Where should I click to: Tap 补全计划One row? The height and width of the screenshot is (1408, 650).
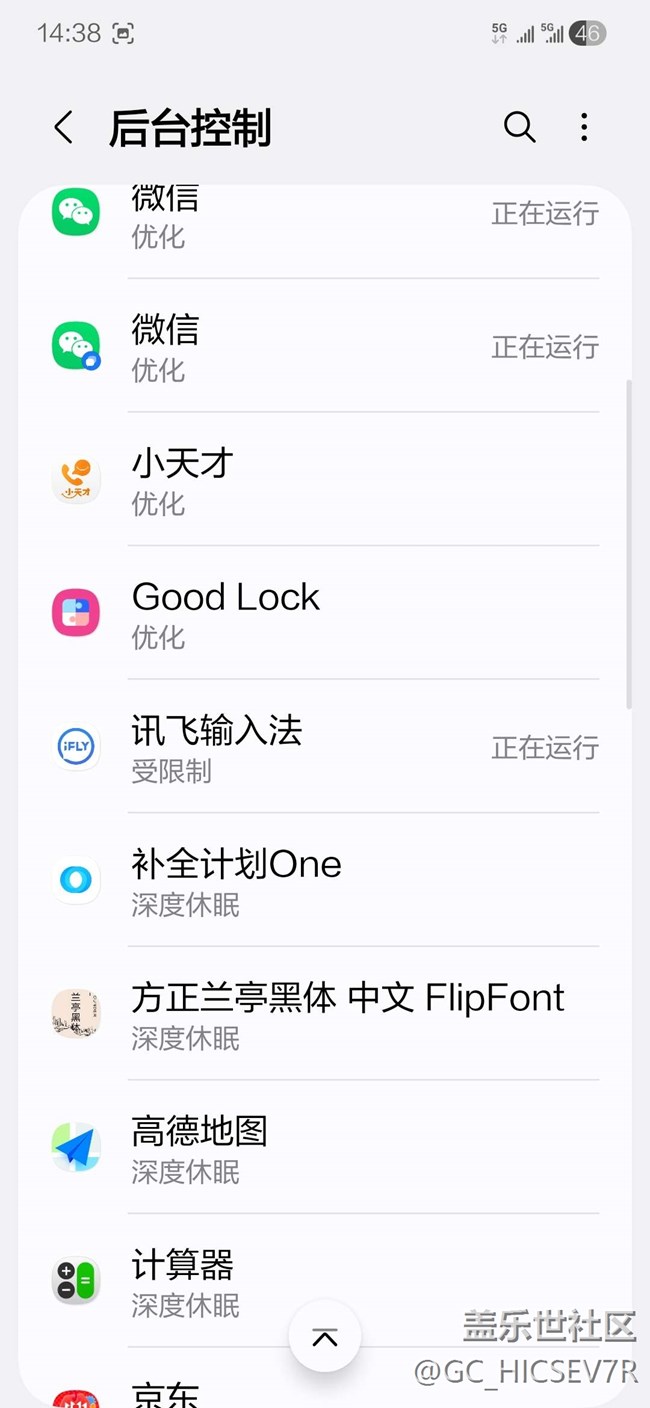pos(325,881)
